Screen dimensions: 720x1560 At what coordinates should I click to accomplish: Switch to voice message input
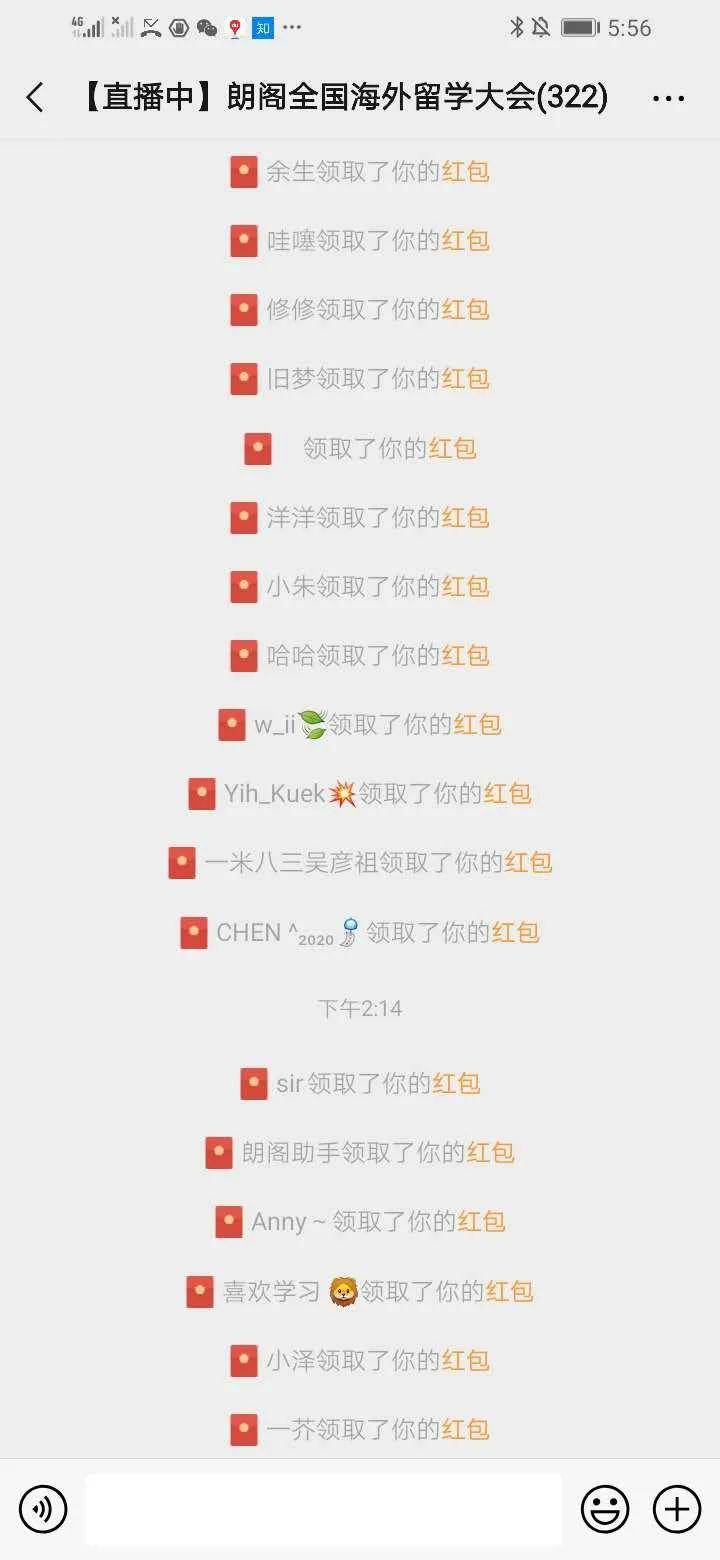pyautogui.click(x=43, y=1508)
